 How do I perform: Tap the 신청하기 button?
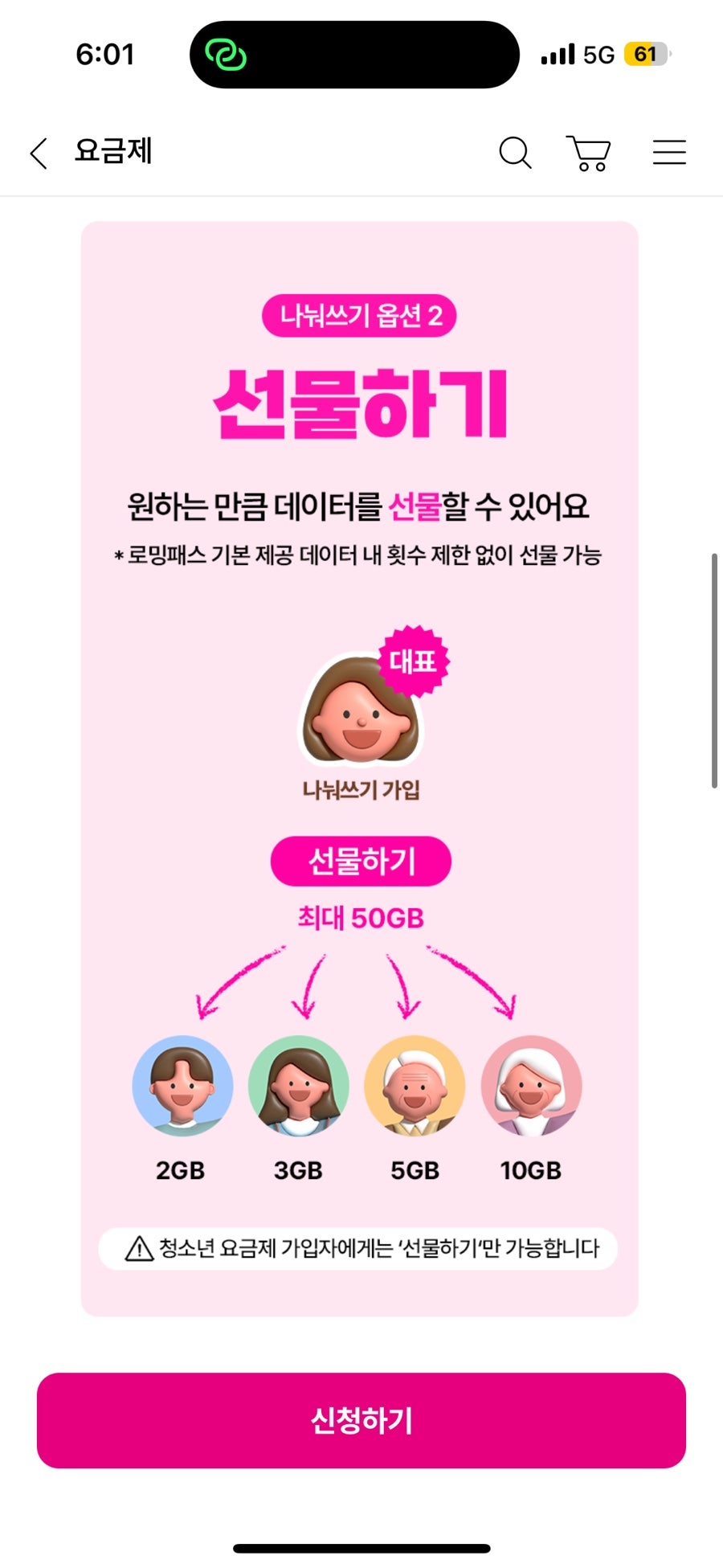click(361, 1420)
